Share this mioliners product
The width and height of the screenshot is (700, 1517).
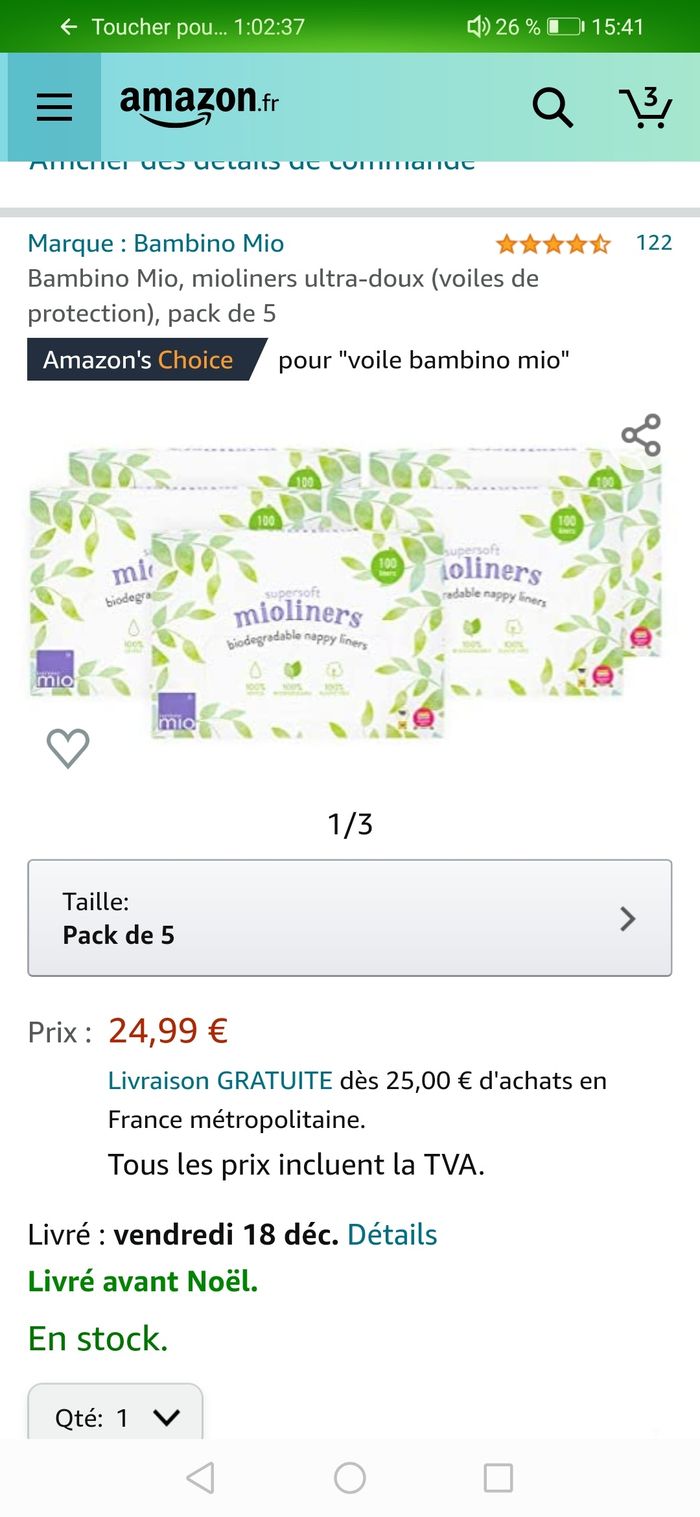coord(641,435)
